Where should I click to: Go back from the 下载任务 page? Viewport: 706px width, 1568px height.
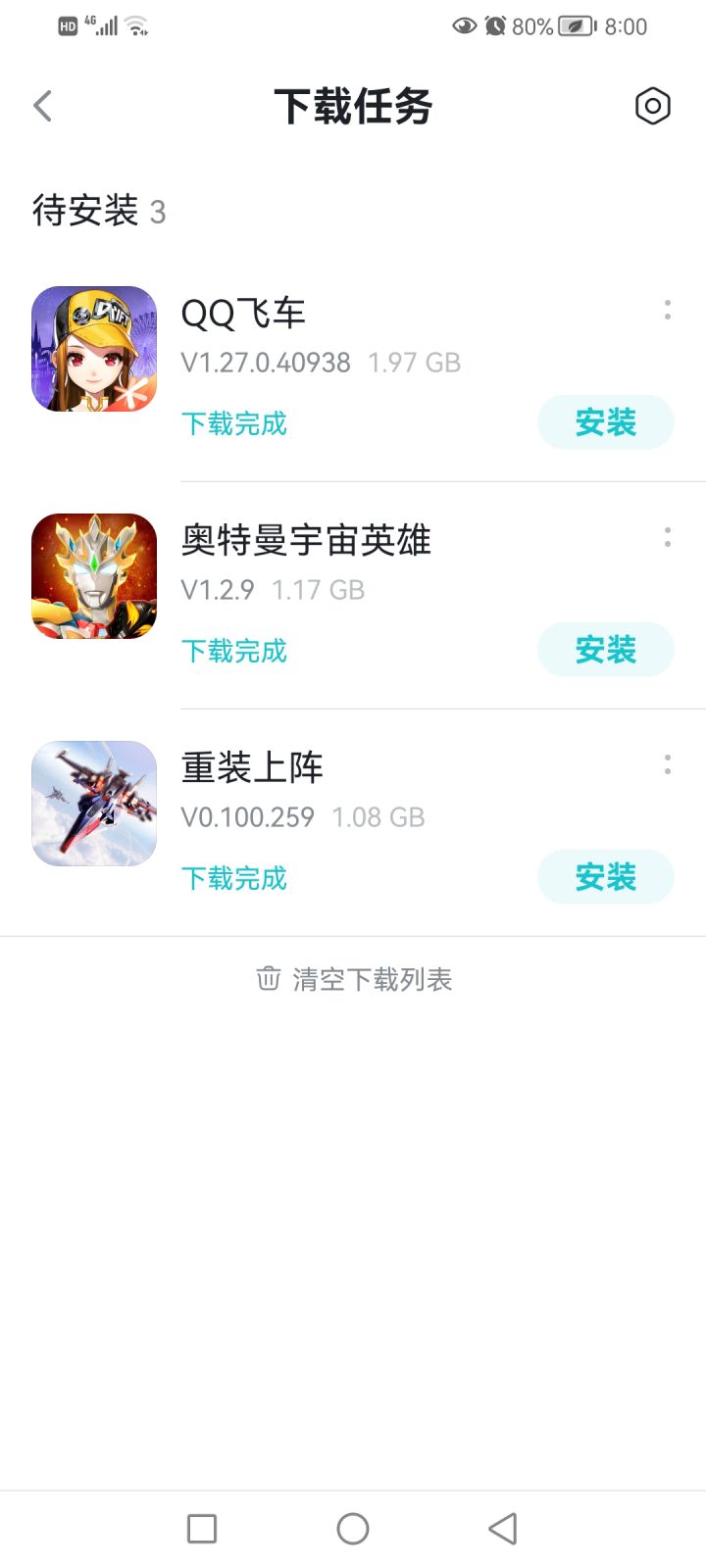tap(42, 106)
